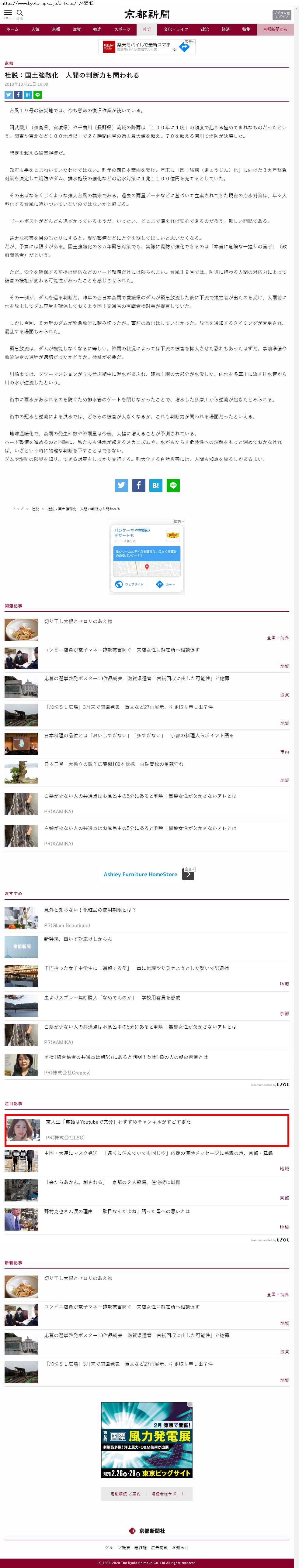Go to the 文化・ライフ section
Image resolution: width=299 pixels, height=1568 pixels.
[x=176, y=29]
